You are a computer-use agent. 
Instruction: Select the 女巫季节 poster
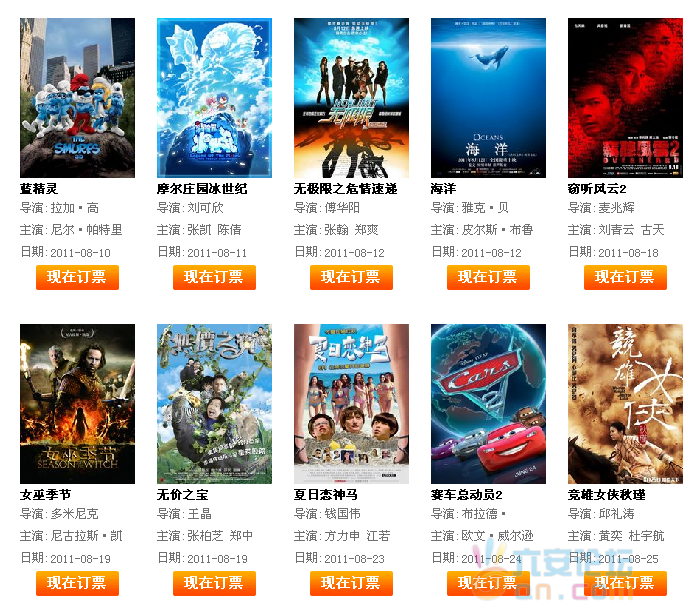pos(77,404)
